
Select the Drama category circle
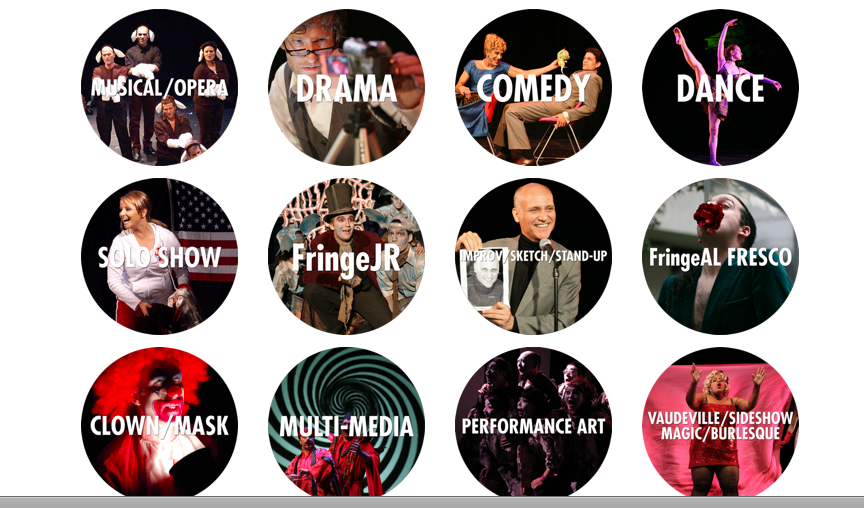346,88
